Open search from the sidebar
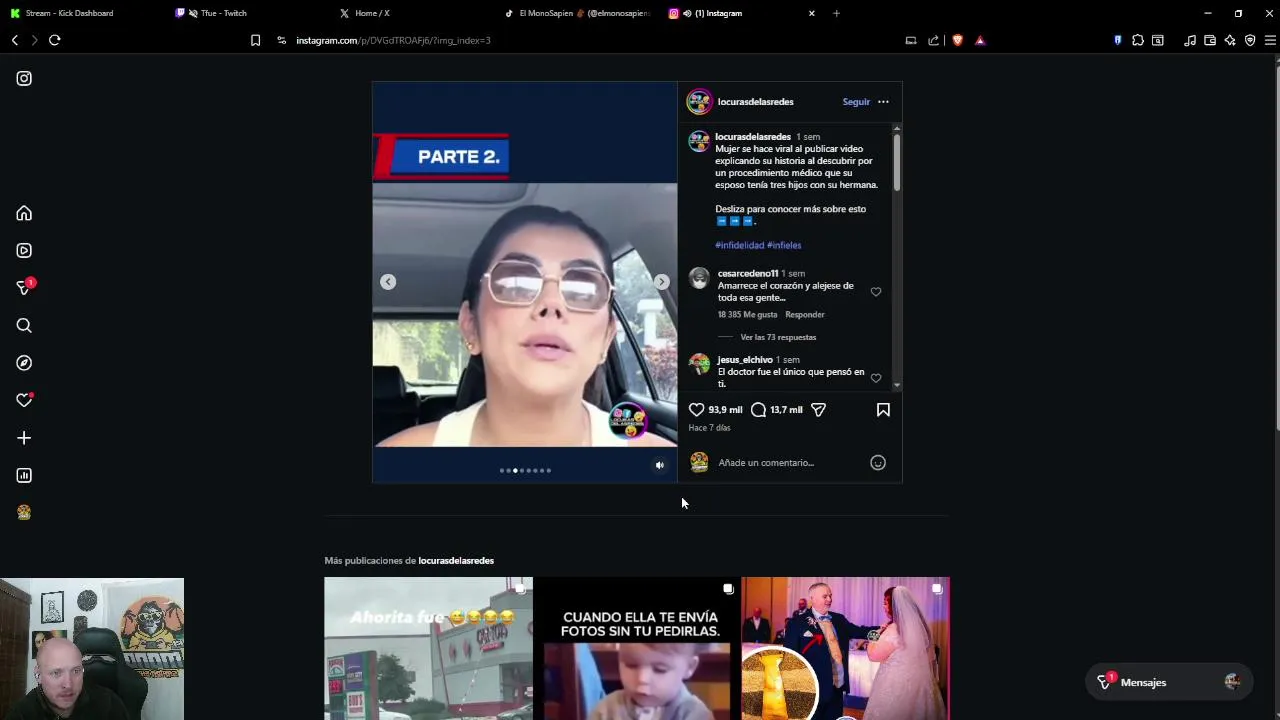 [24, 325]
